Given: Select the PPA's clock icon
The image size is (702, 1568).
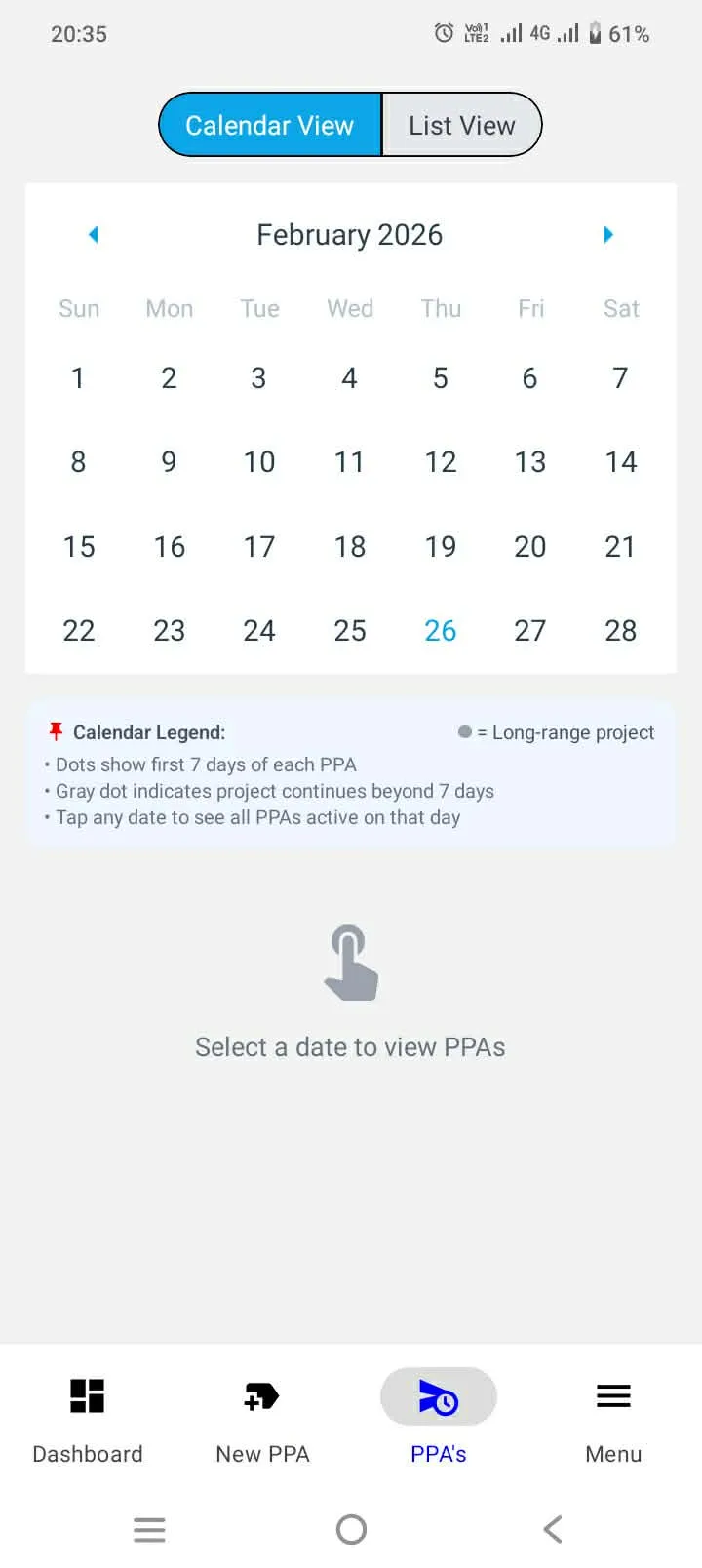Looking at the screenshot, I should pyautogui.click(x=438, y=1395).
